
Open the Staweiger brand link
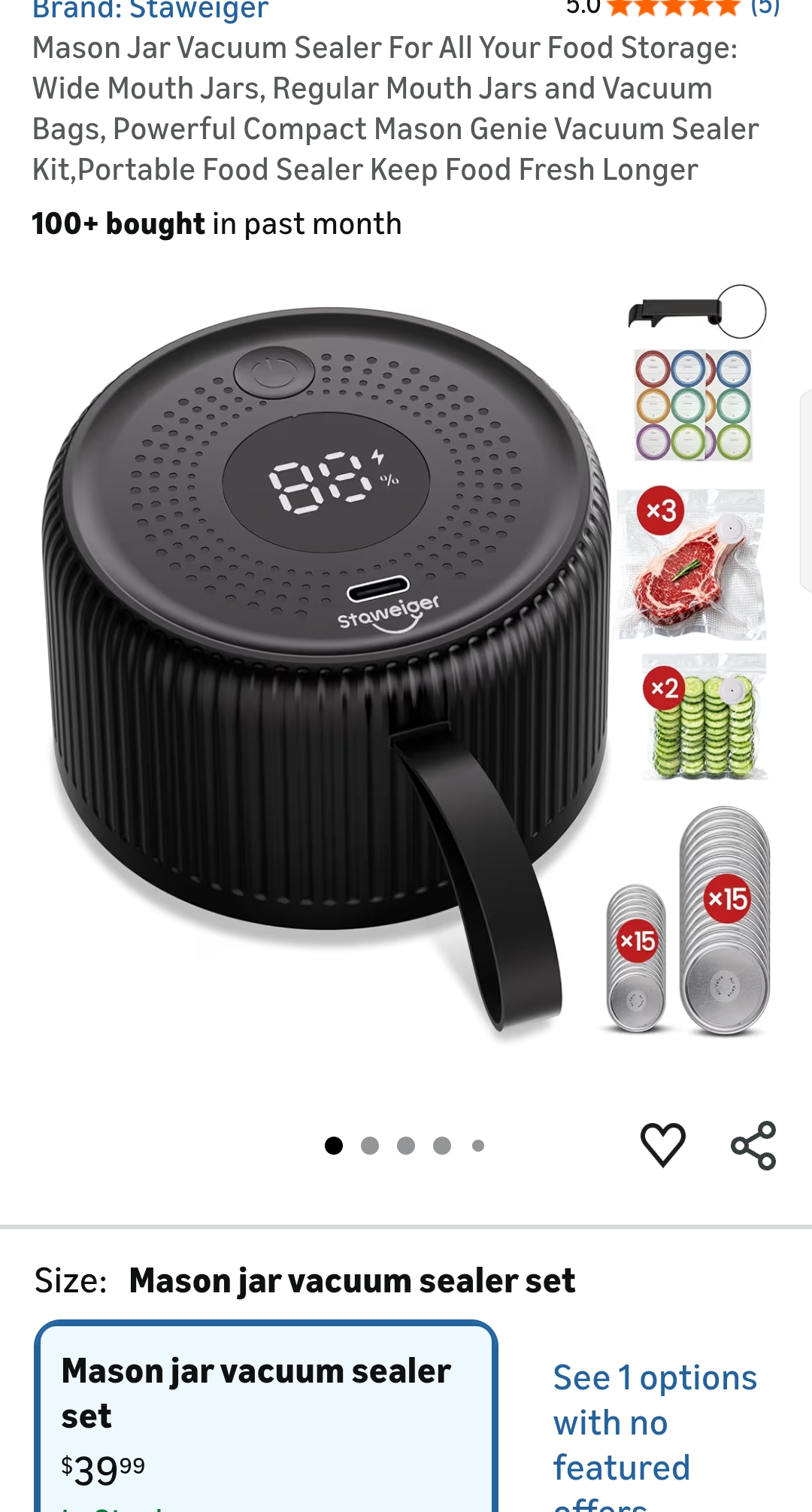coord(150,11)
